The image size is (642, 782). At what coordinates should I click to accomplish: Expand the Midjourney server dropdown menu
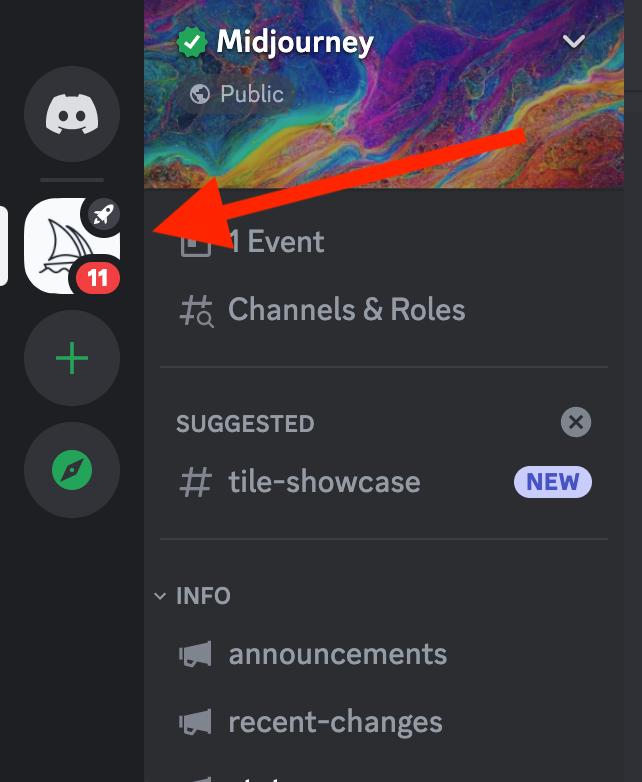(574, 42)
